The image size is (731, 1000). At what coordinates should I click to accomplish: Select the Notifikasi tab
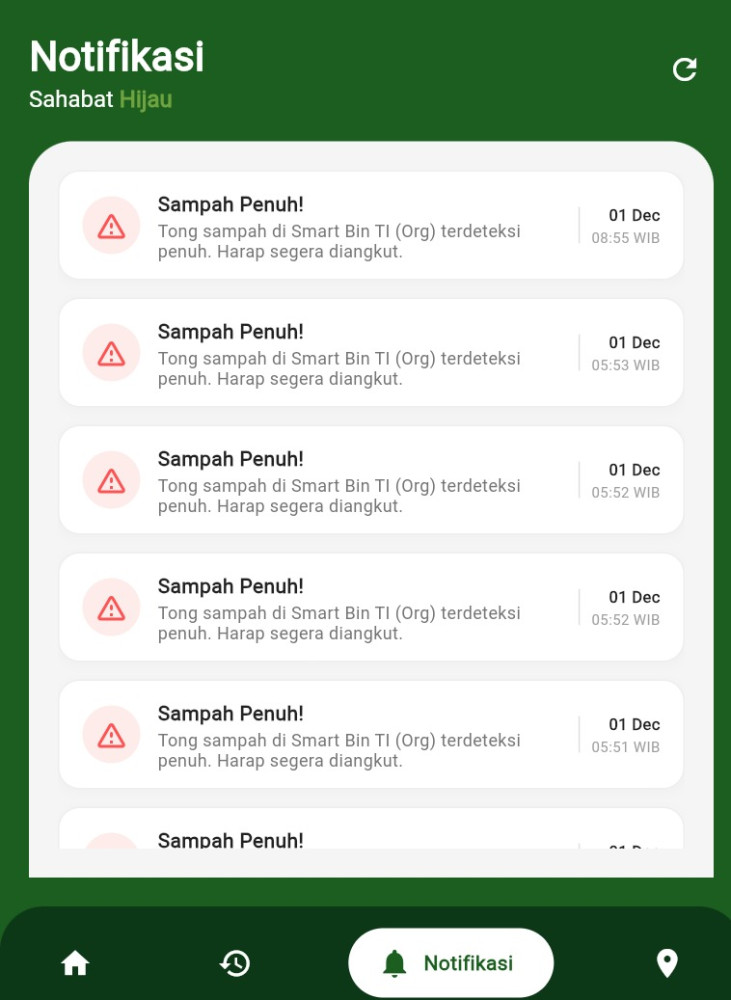coord(450,963)
